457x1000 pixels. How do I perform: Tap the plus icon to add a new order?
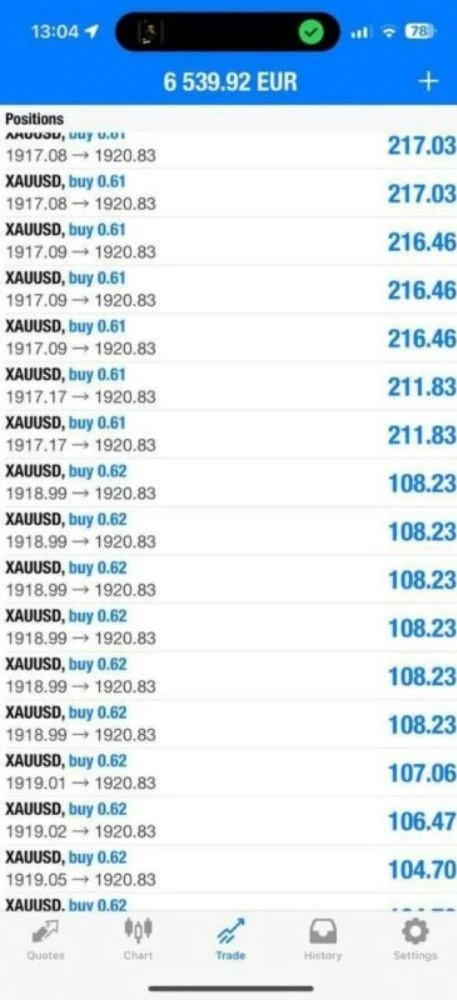428,82
